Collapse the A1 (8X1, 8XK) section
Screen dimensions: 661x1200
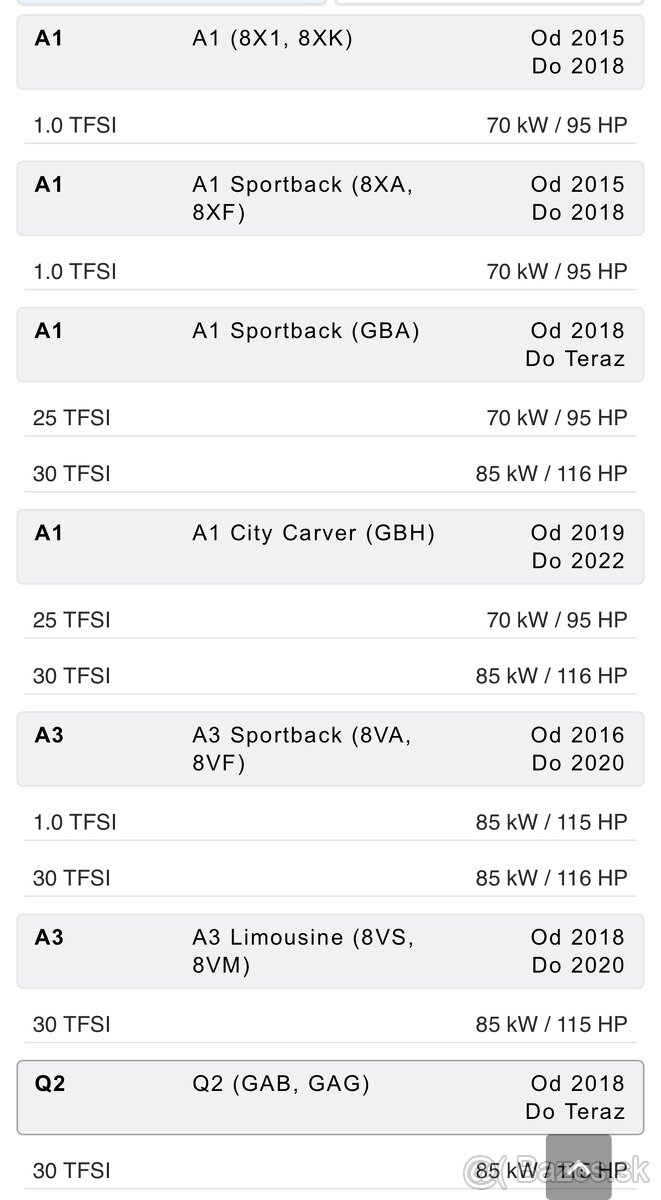[330, 52]
